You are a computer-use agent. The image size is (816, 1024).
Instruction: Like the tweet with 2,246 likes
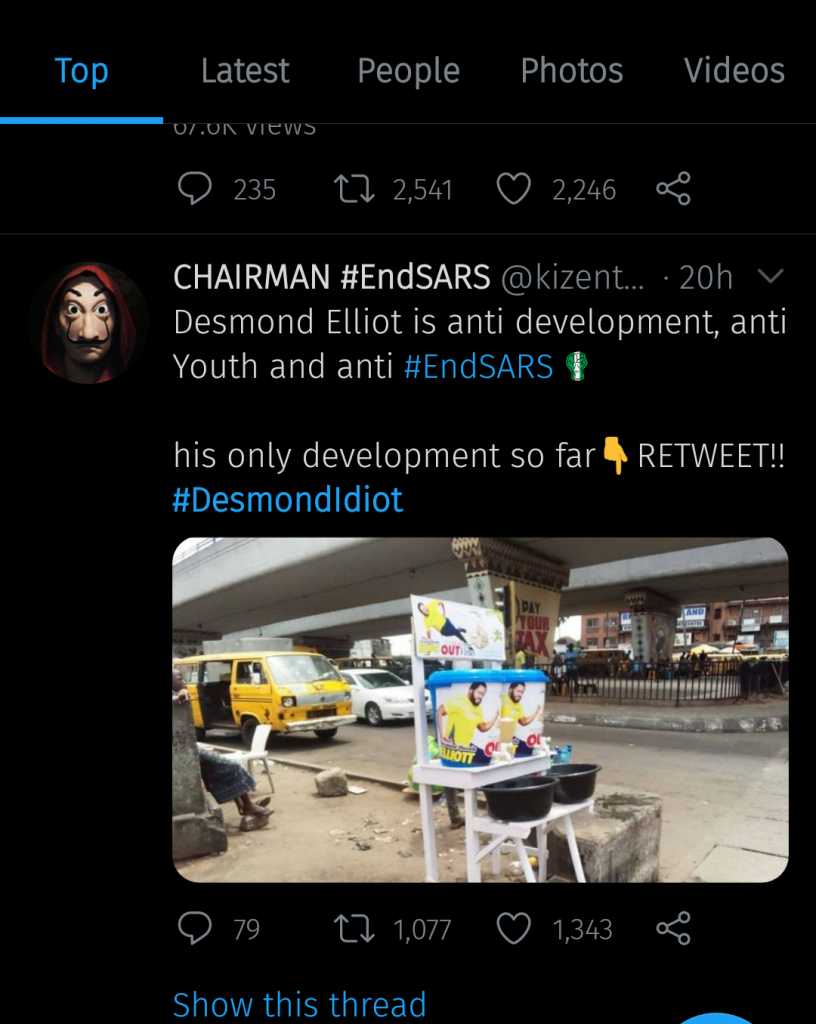[x=513, y=189]
